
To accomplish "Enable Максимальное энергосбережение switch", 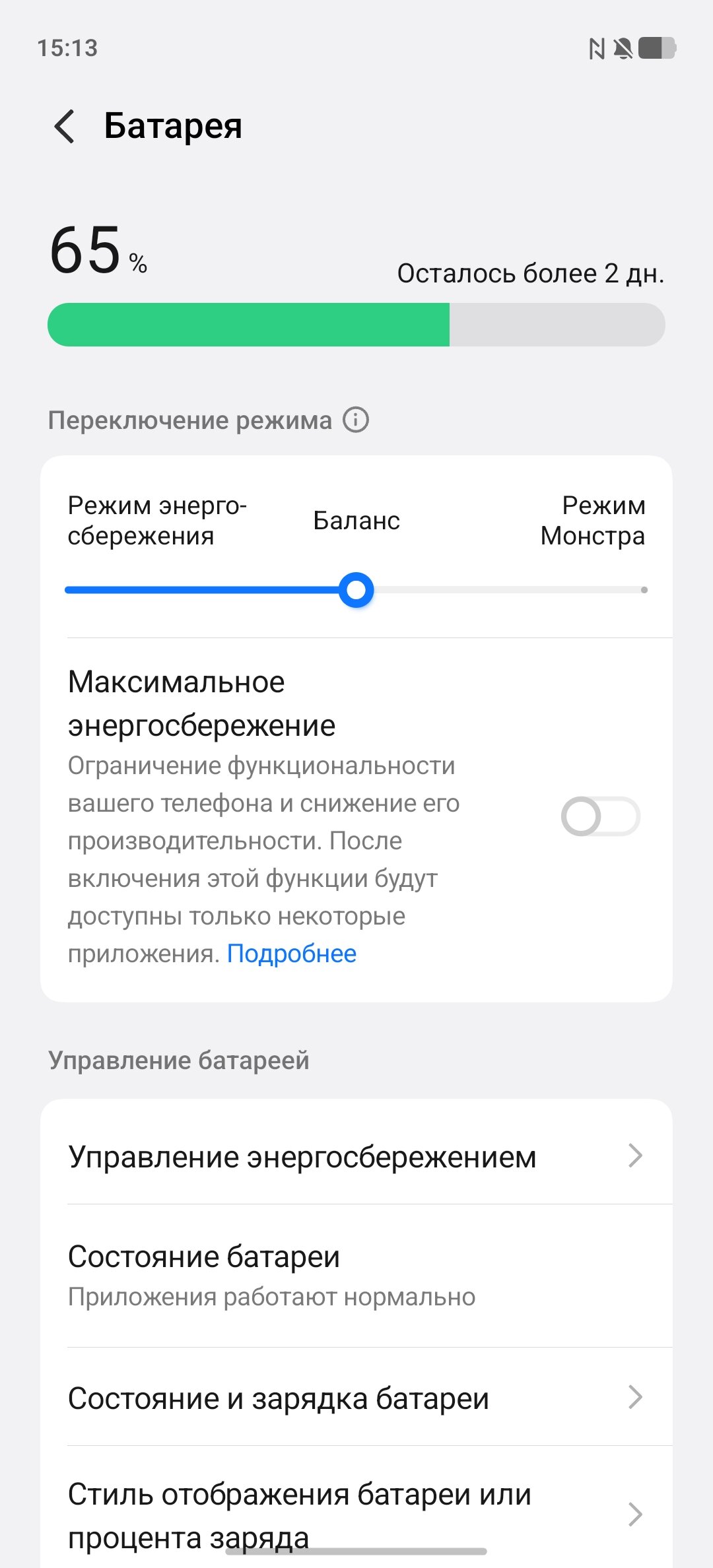I will [x=599, y=817].
